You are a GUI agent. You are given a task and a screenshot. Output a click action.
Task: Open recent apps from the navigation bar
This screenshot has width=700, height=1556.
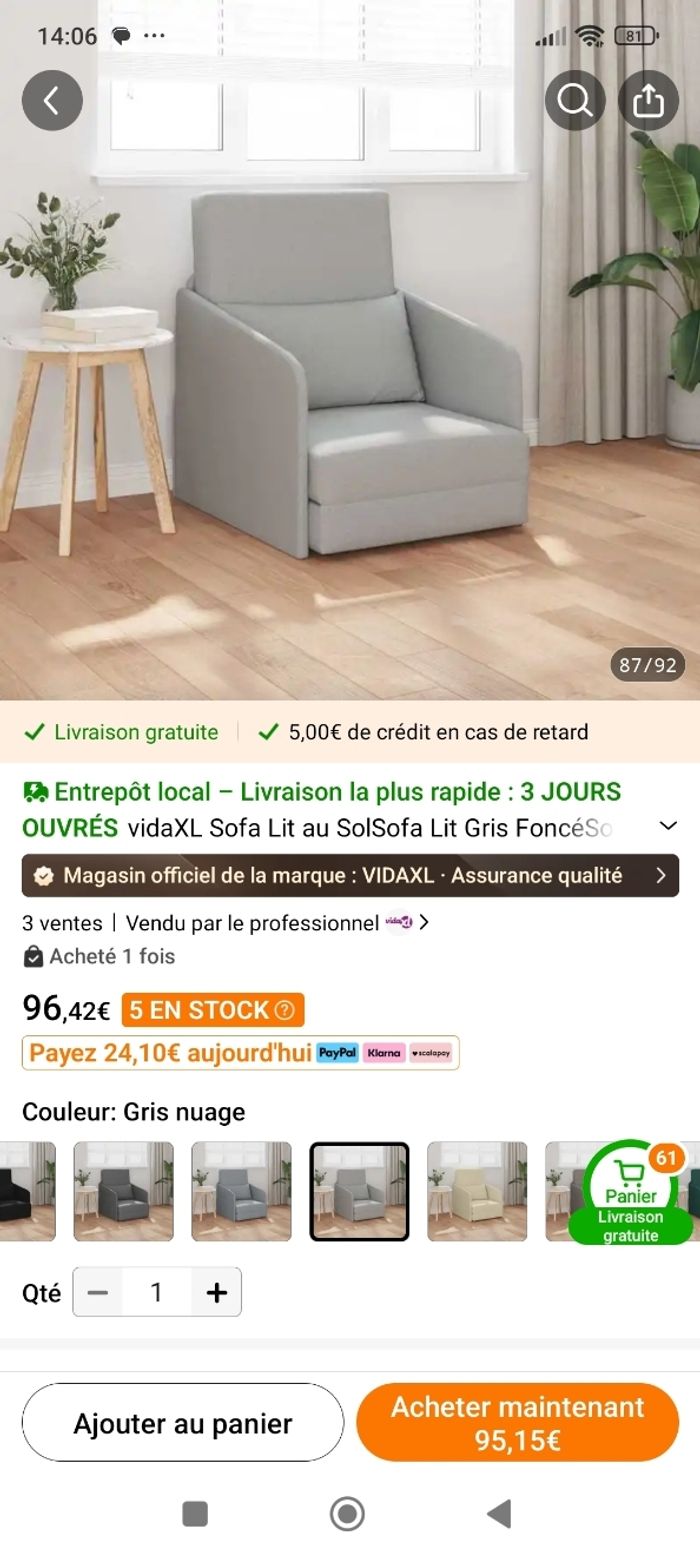[x=196, y=1514]
